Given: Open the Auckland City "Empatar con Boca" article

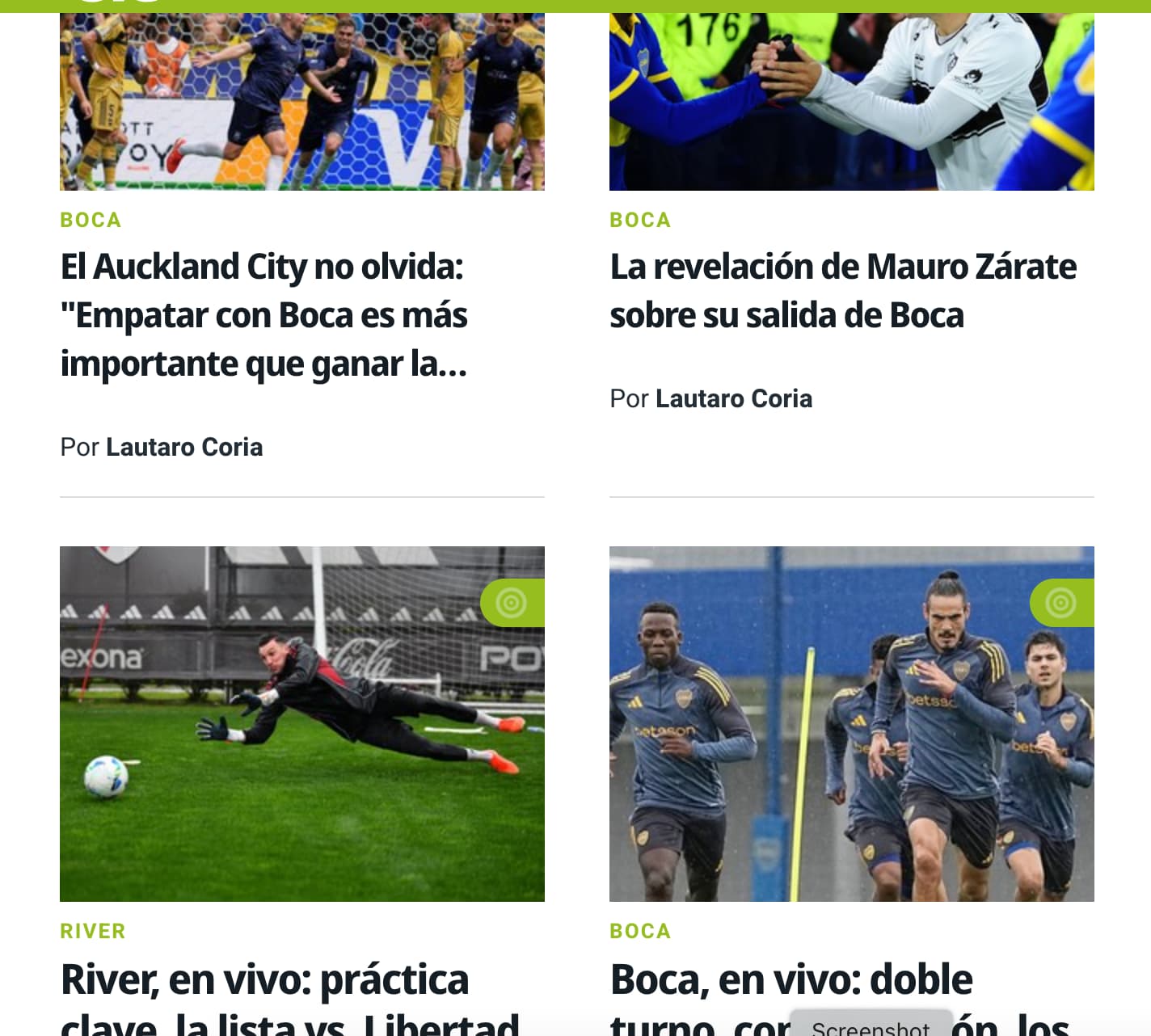Looking at the screenshot, I should click(264, 314).
